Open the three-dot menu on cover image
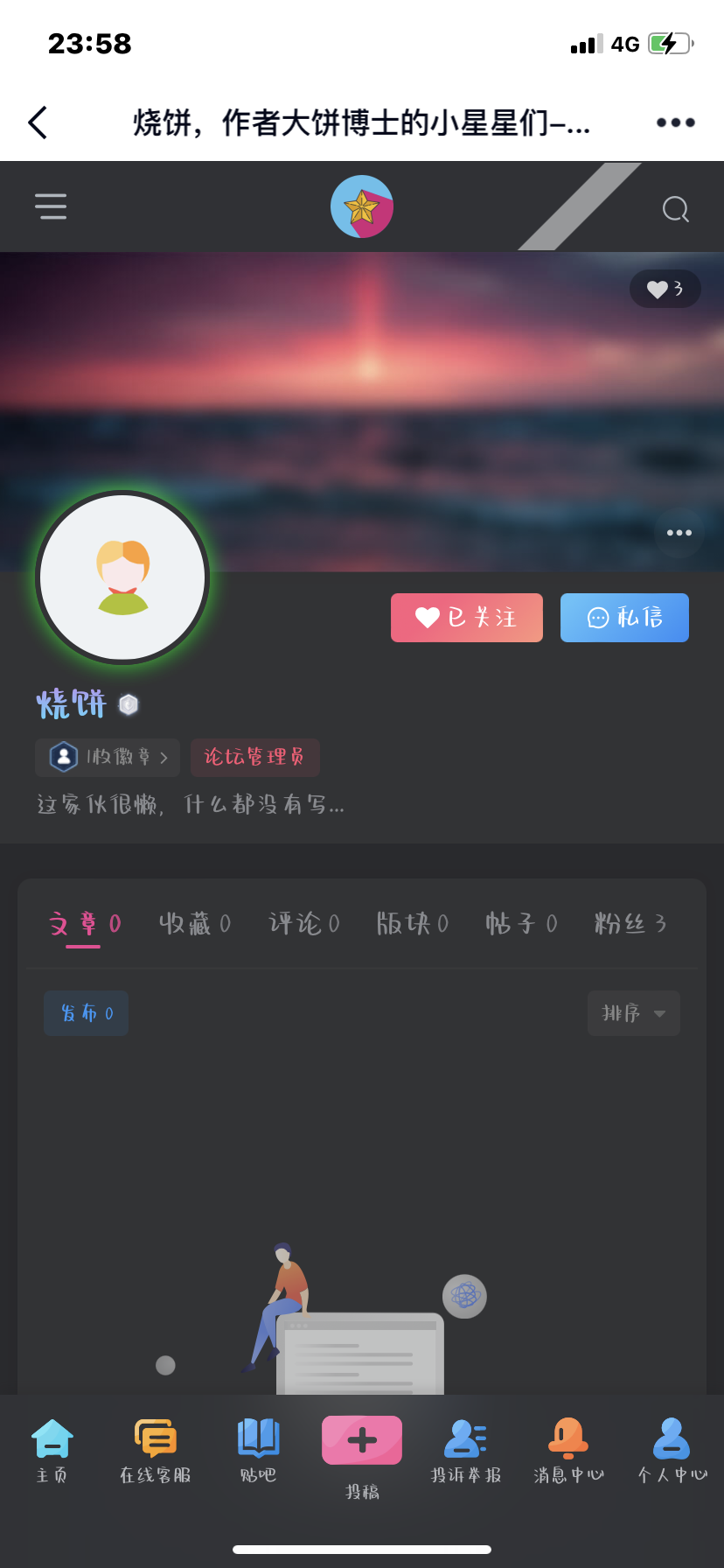The width and height of the screenshot is (724, 1568). click(679, 533)
